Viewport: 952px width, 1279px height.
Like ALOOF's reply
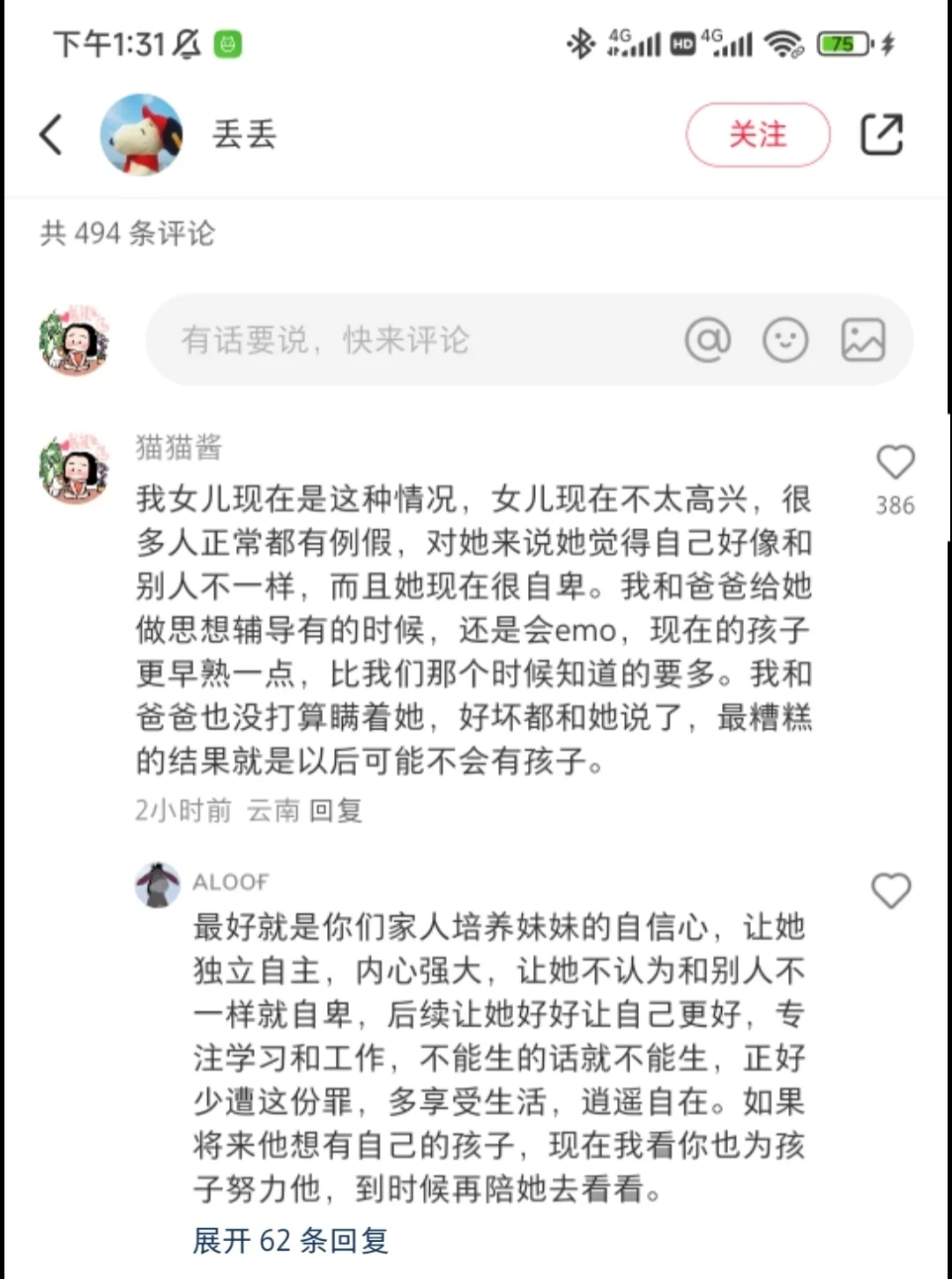pyautogui.click(x=890, y=891)
